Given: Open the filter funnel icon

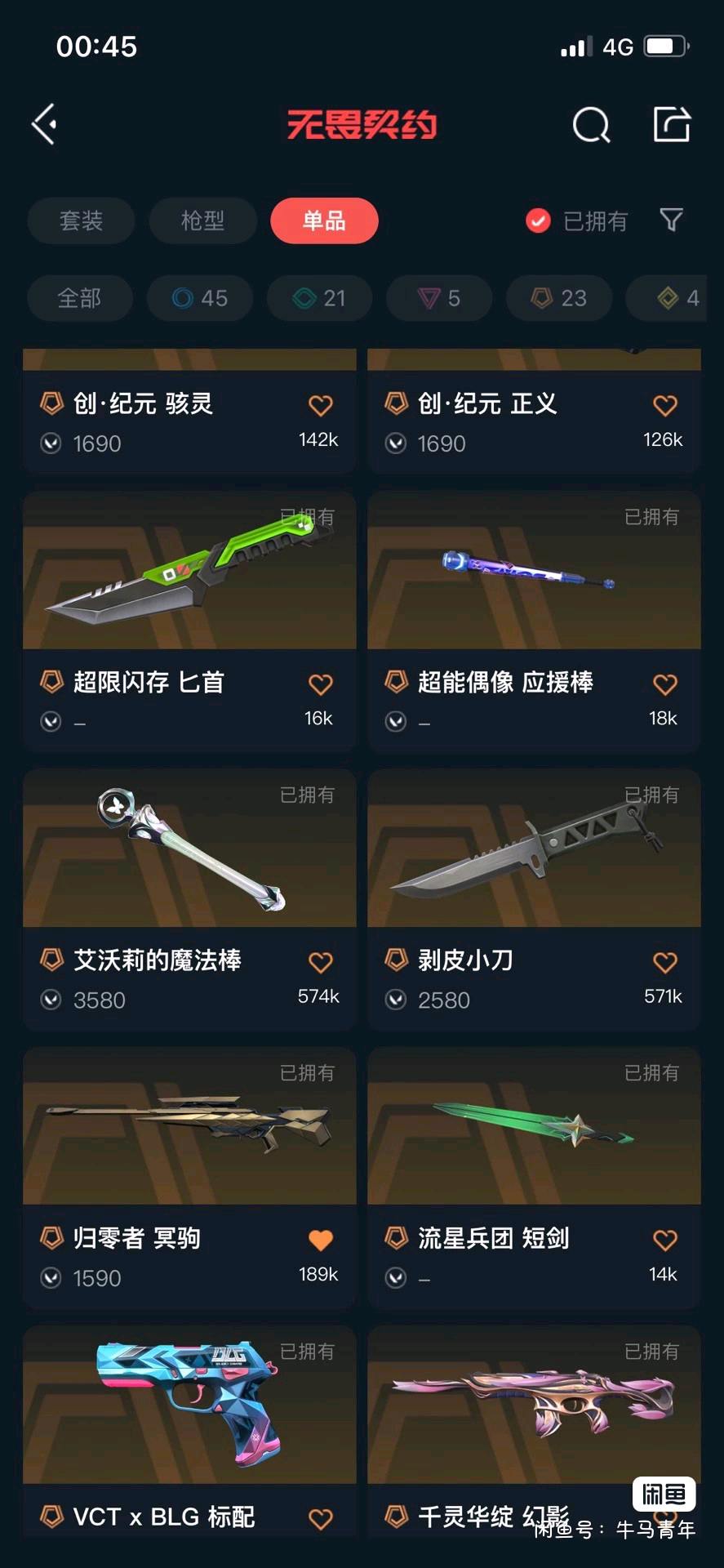Looking at the screenshot, I should pyautogui.click(x=671, y=220).
